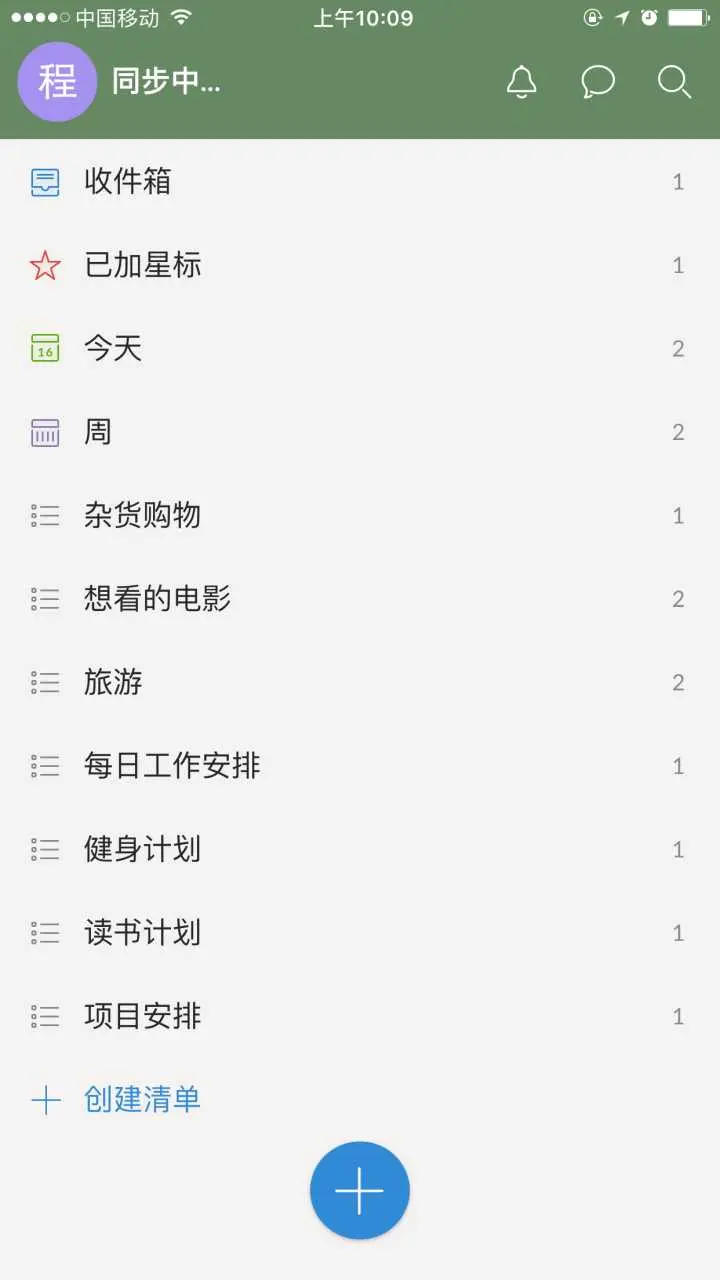Open the profile avatar 程
The height and width of the screenshot is (1280, 720).
point(57,82)
